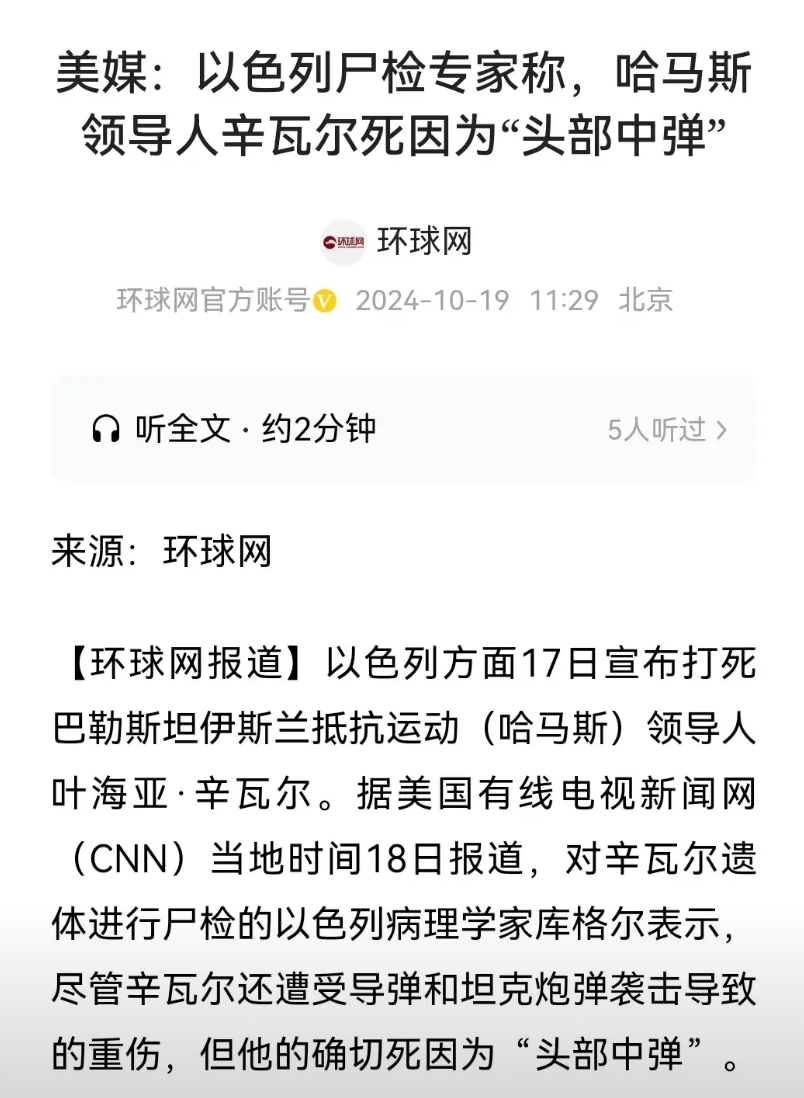The width and height of the screenshot is (804, 1098).
Task: Click the 环球网 circular logo icon
Action: pos(345,240)
